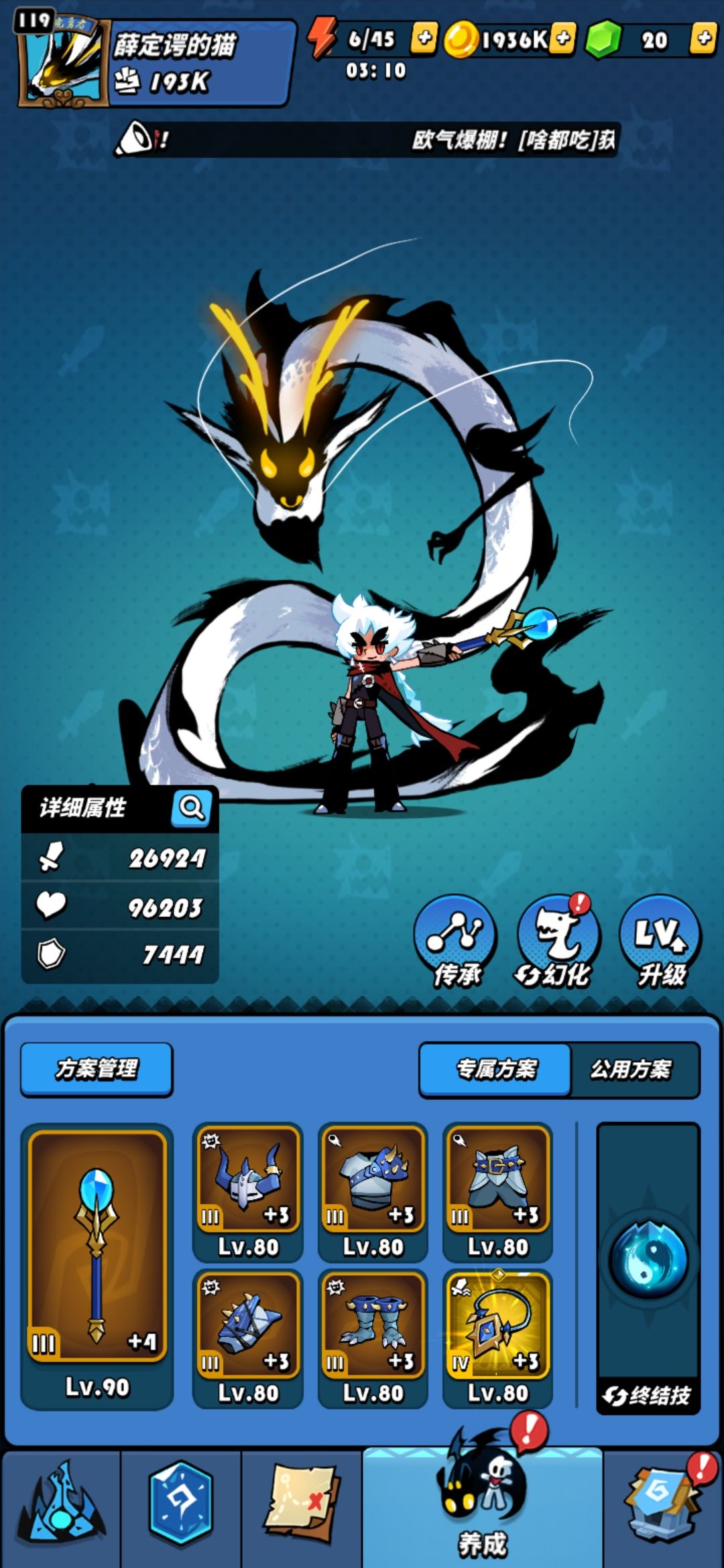Add green gems with the plus button

[704, 38]
